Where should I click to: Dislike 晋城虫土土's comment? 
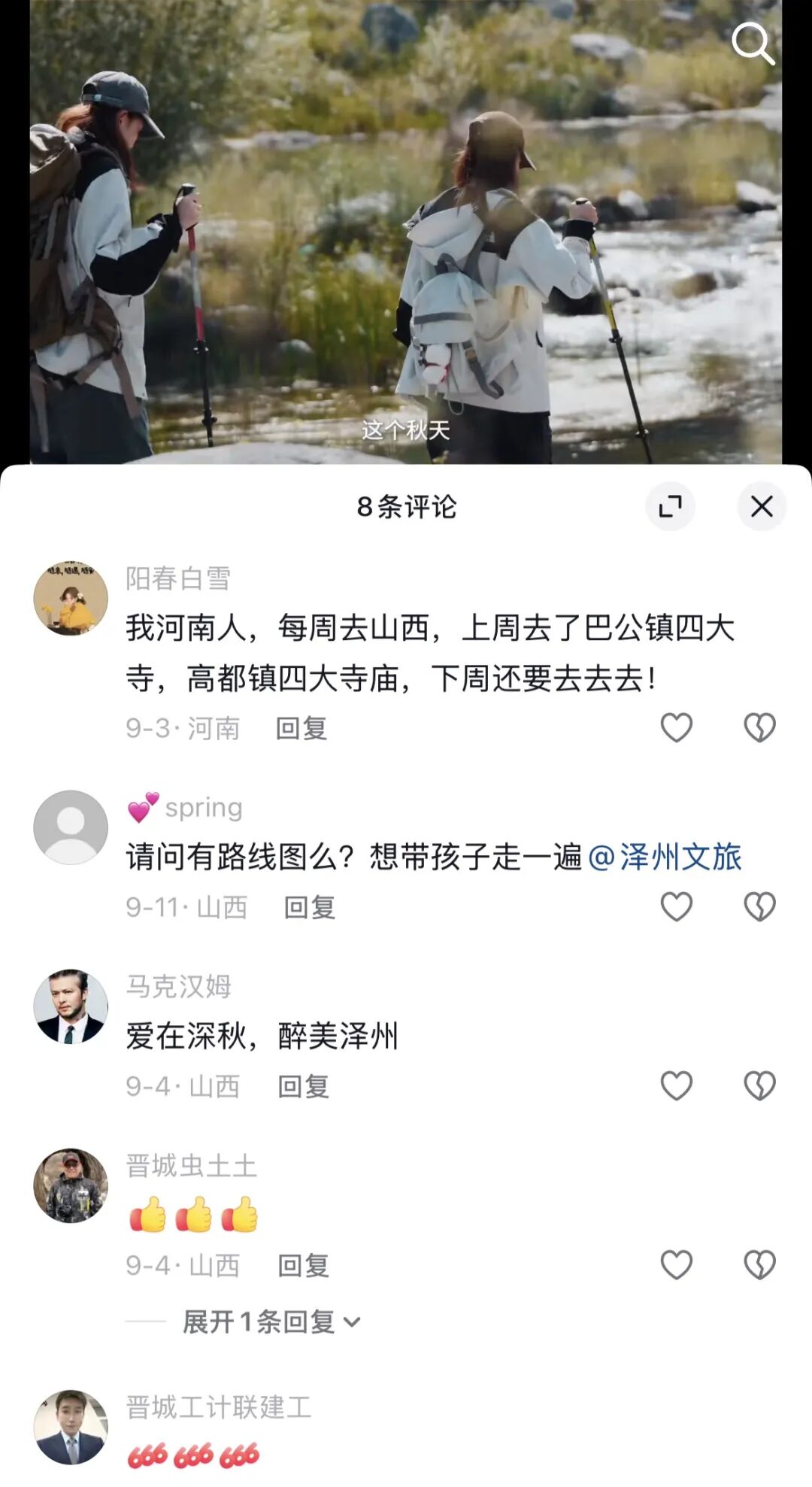759,1264
